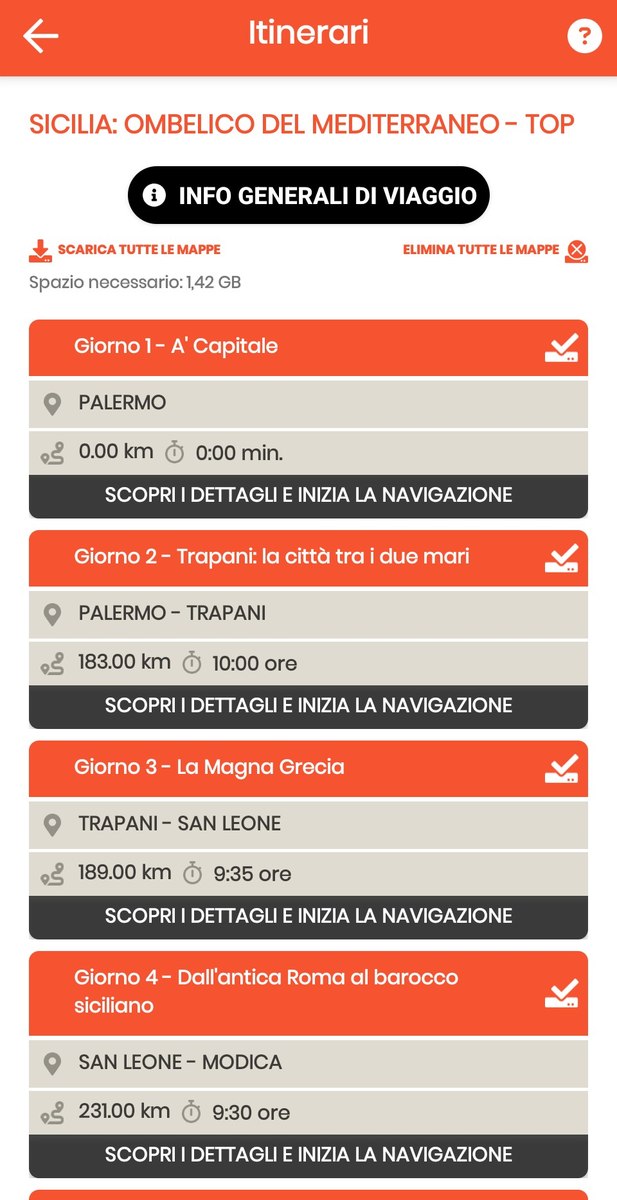
Task: Open details for Giorno 2 Palermo - Trapani
Action: point(308,706)
